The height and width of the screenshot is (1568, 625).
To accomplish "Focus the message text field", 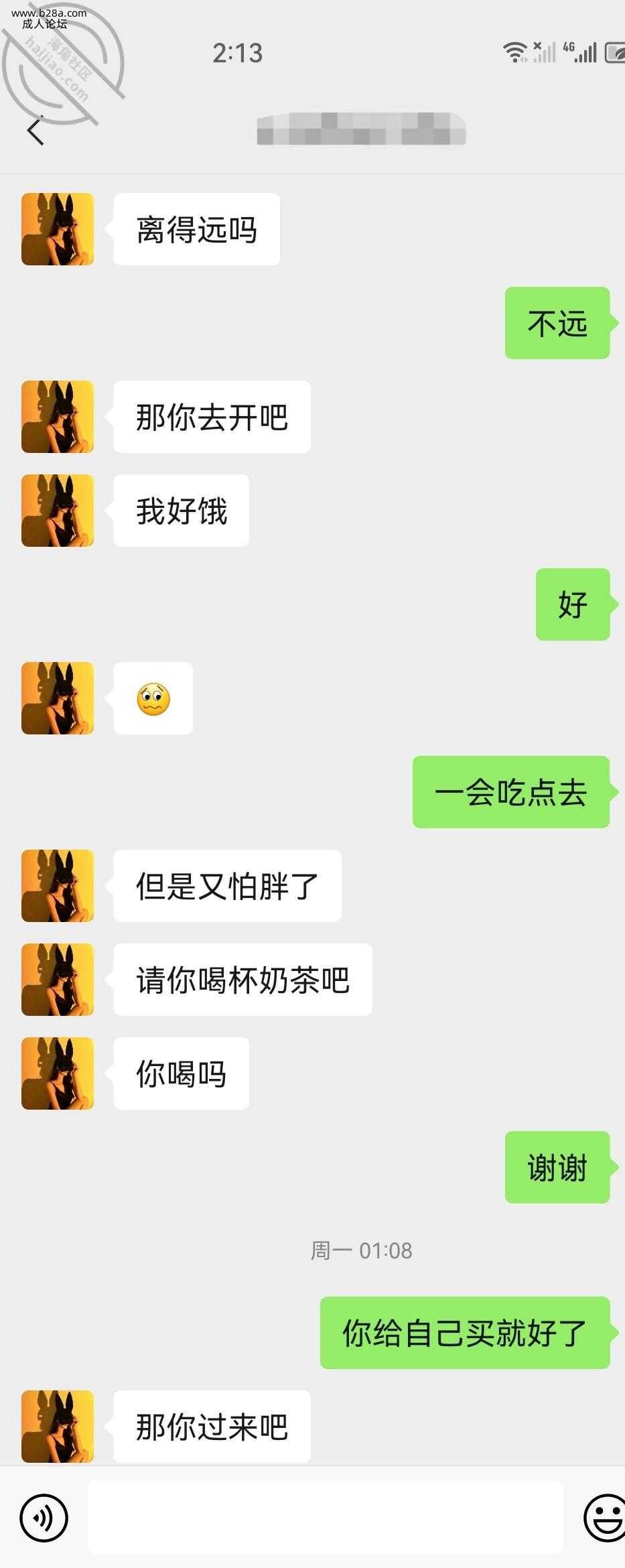I will coord(325,1518).
